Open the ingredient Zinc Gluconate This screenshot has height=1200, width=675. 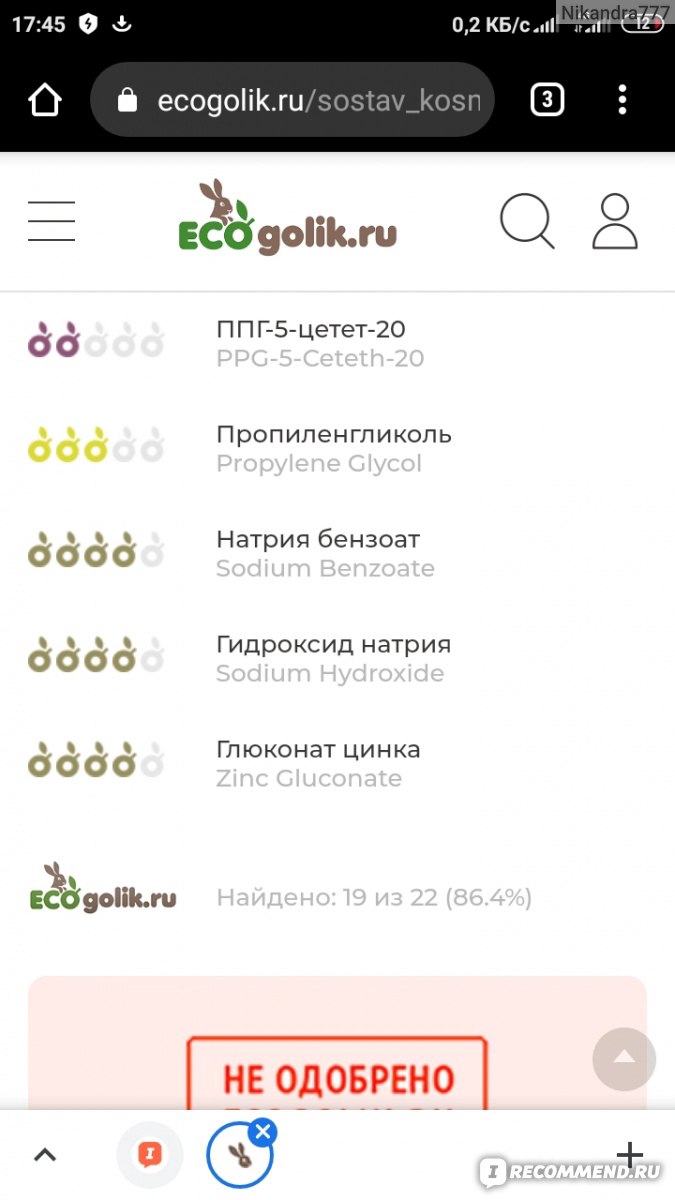point(318,764)
